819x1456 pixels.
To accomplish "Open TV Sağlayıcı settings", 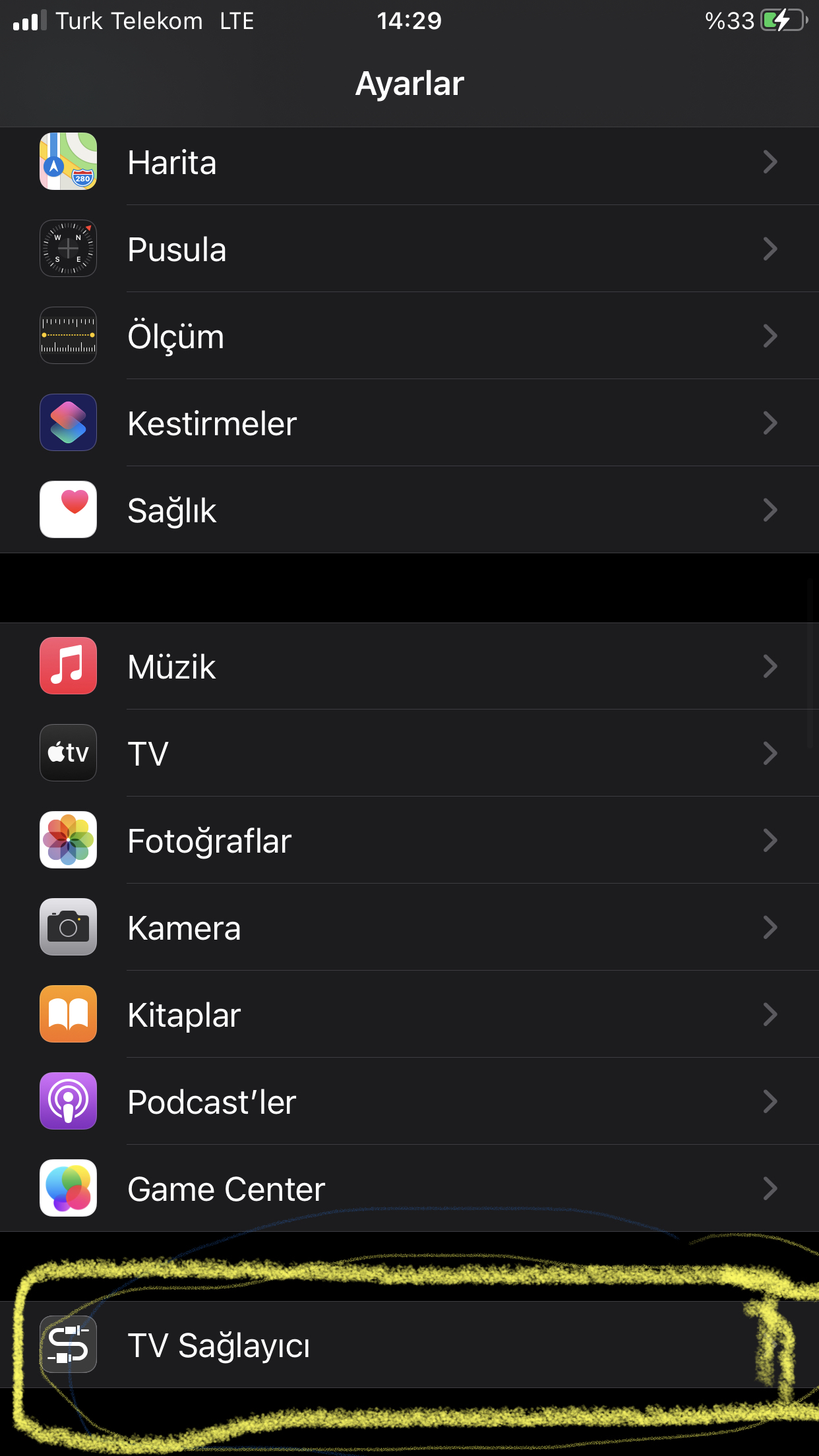I will (409, 1345).
